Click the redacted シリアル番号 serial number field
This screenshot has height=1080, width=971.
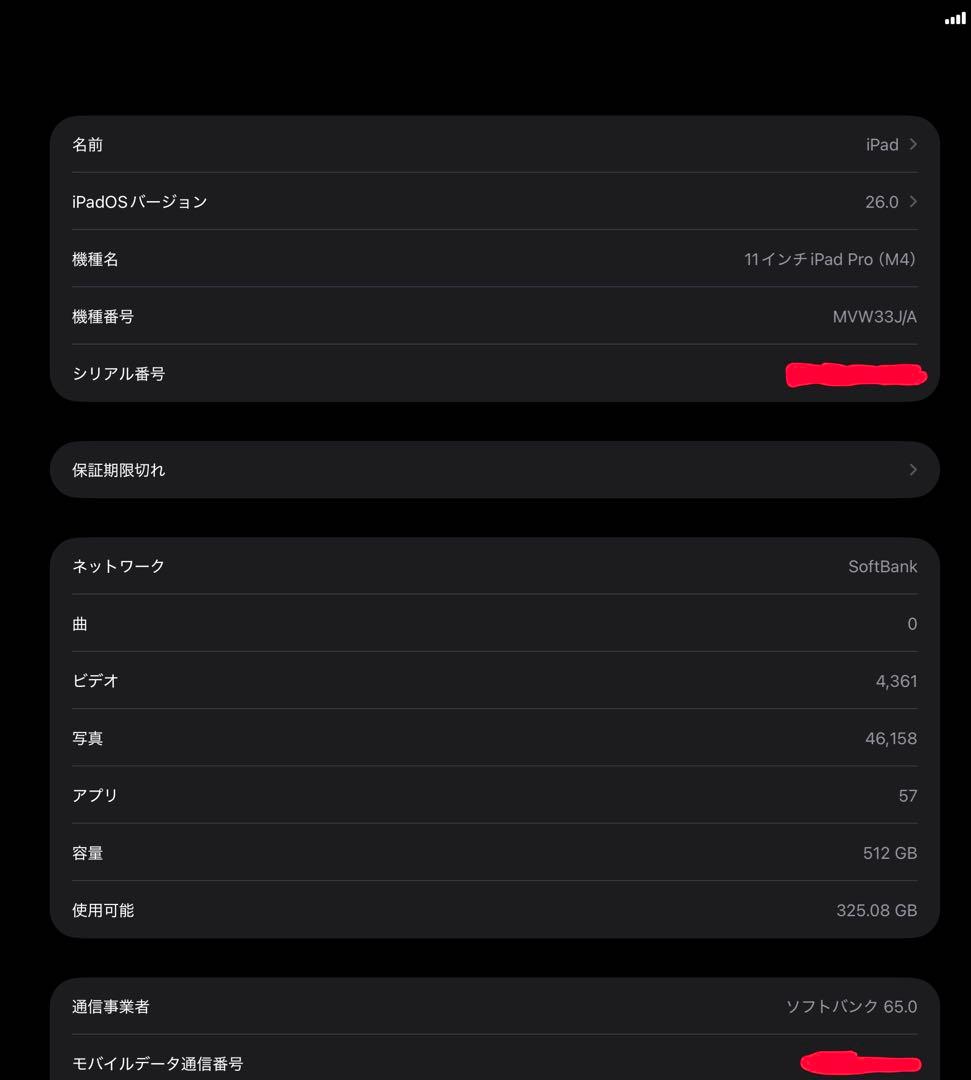tap(855, 375)
